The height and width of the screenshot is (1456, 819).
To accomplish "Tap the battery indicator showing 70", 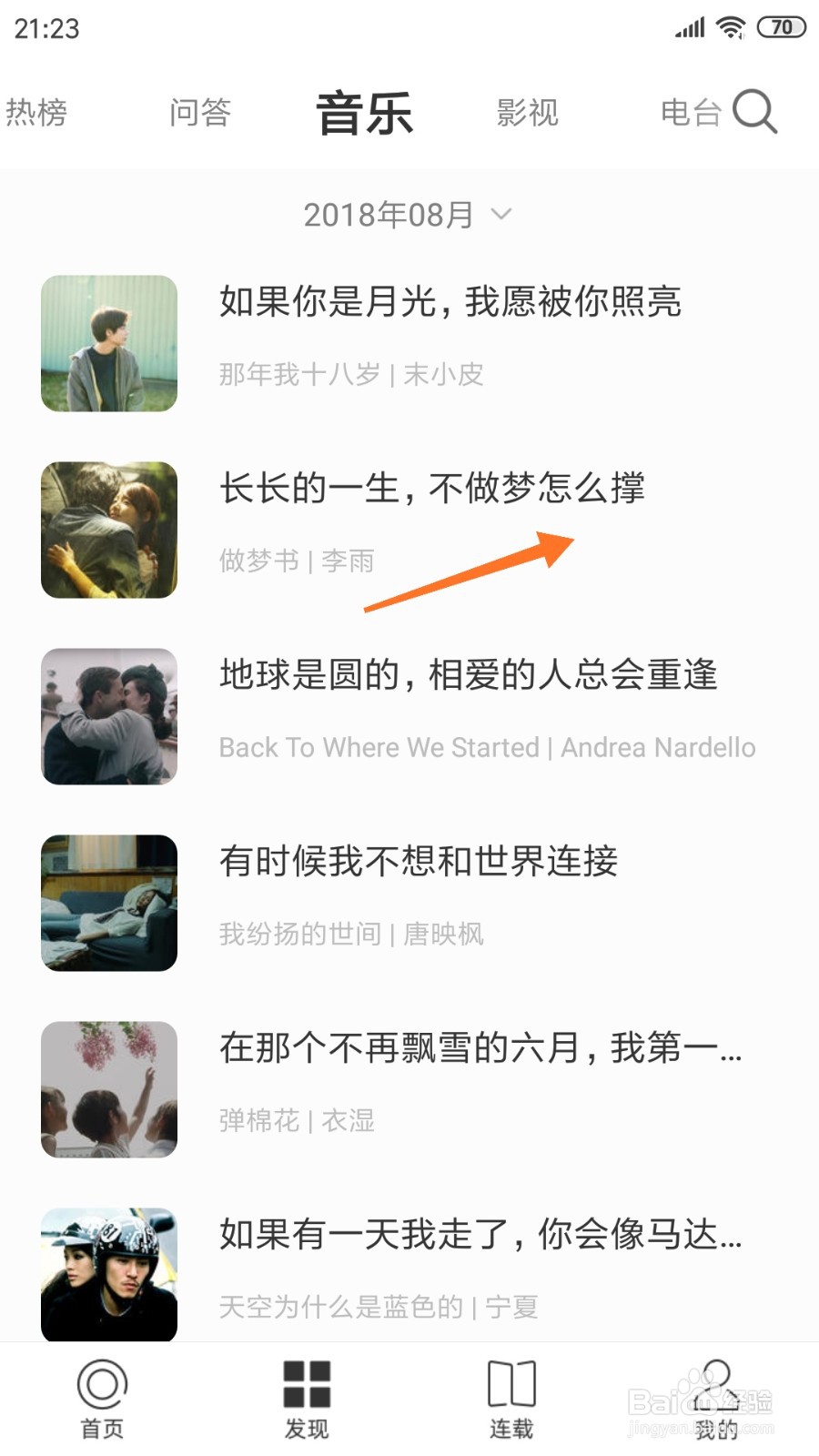I will click(x=781, y=26).
